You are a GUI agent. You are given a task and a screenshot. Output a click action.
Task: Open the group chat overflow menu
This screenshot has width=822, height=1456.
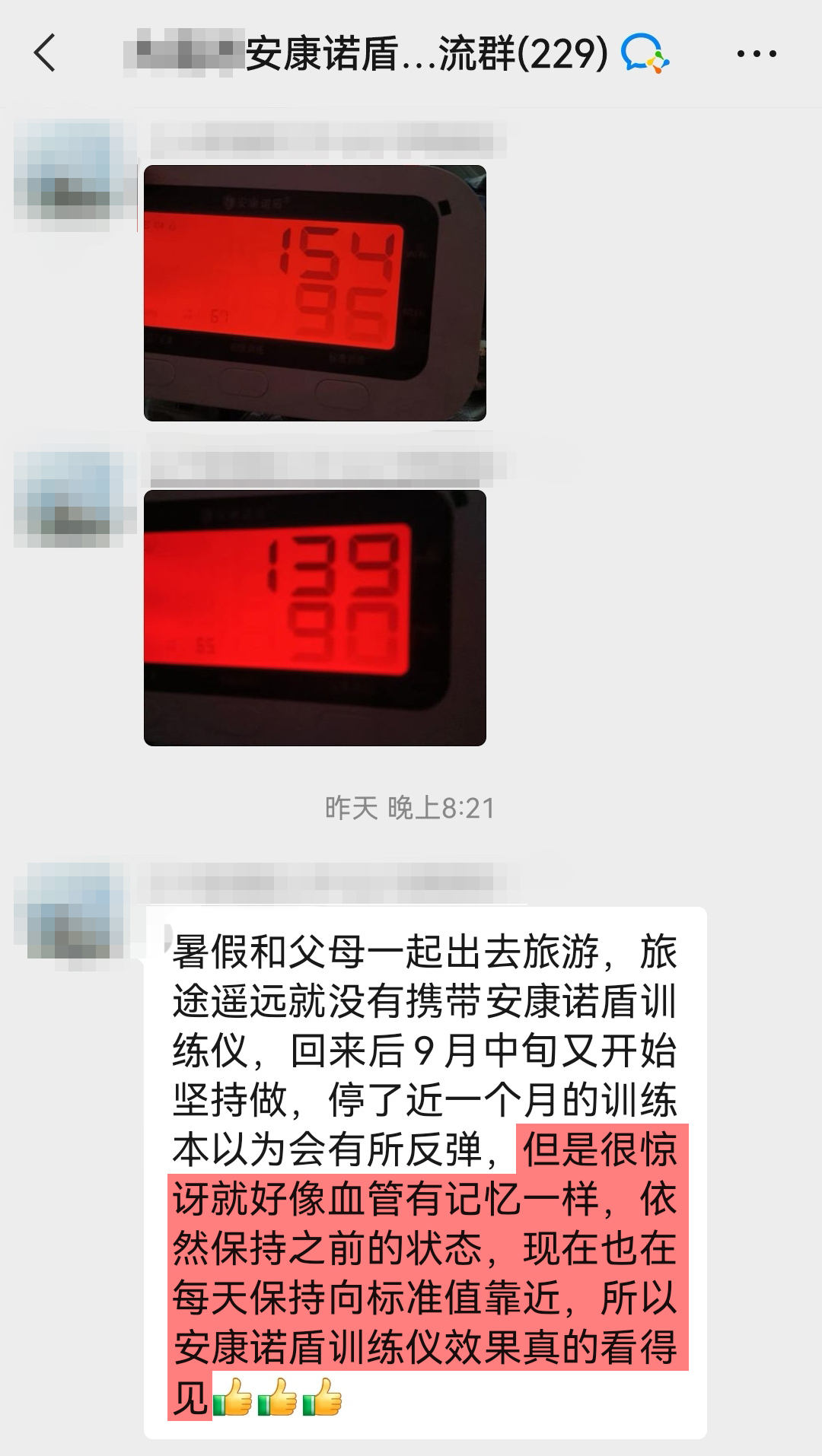pos(757,53)
